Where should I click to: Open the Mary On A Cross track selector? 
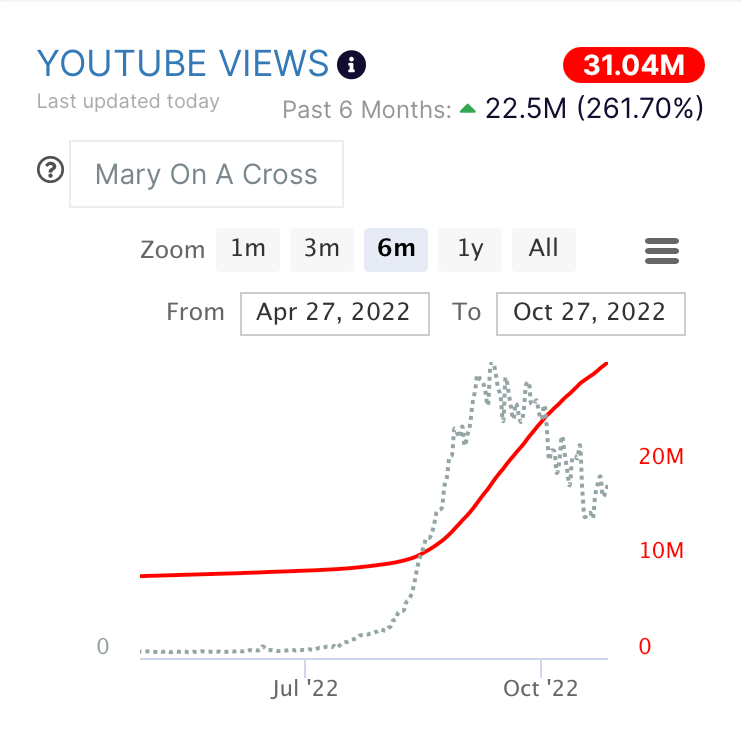click(x=206, y=174)
